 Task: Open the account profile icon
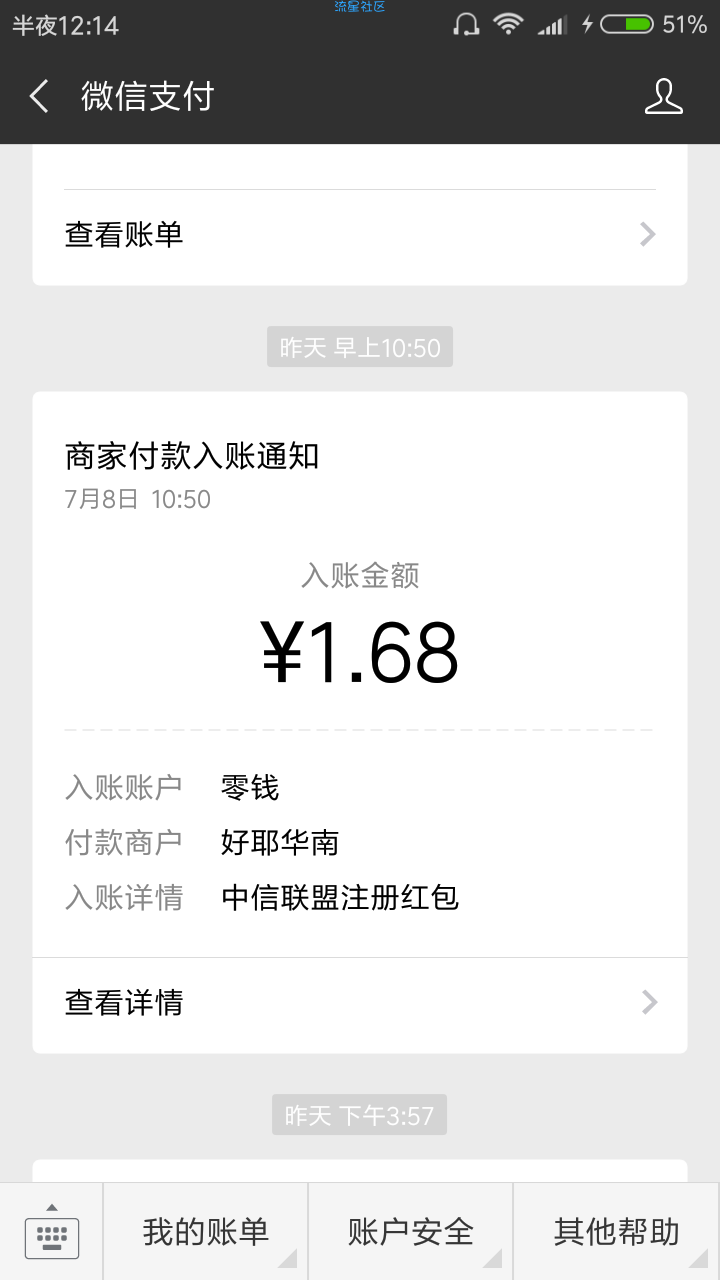click(663, 97)
